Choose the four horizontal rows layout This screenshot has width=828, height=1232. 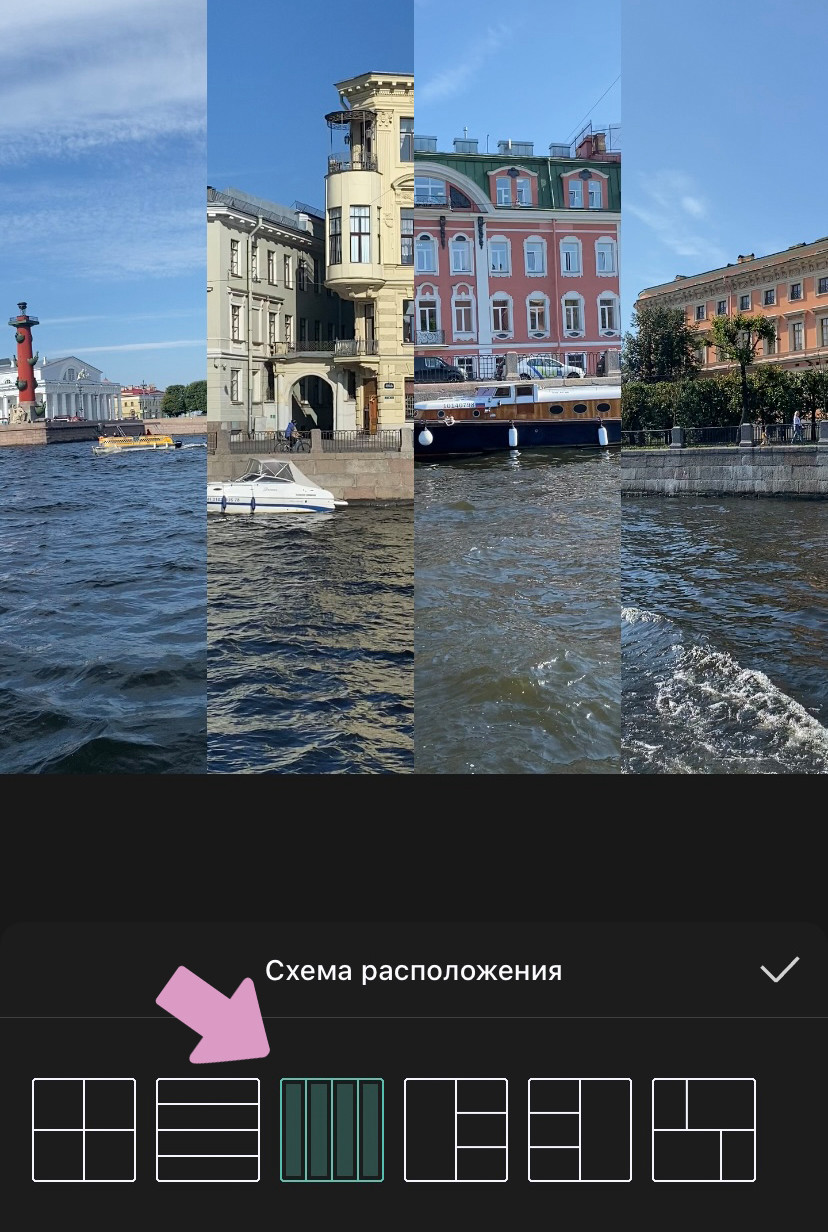click(x=208, y=1129)
